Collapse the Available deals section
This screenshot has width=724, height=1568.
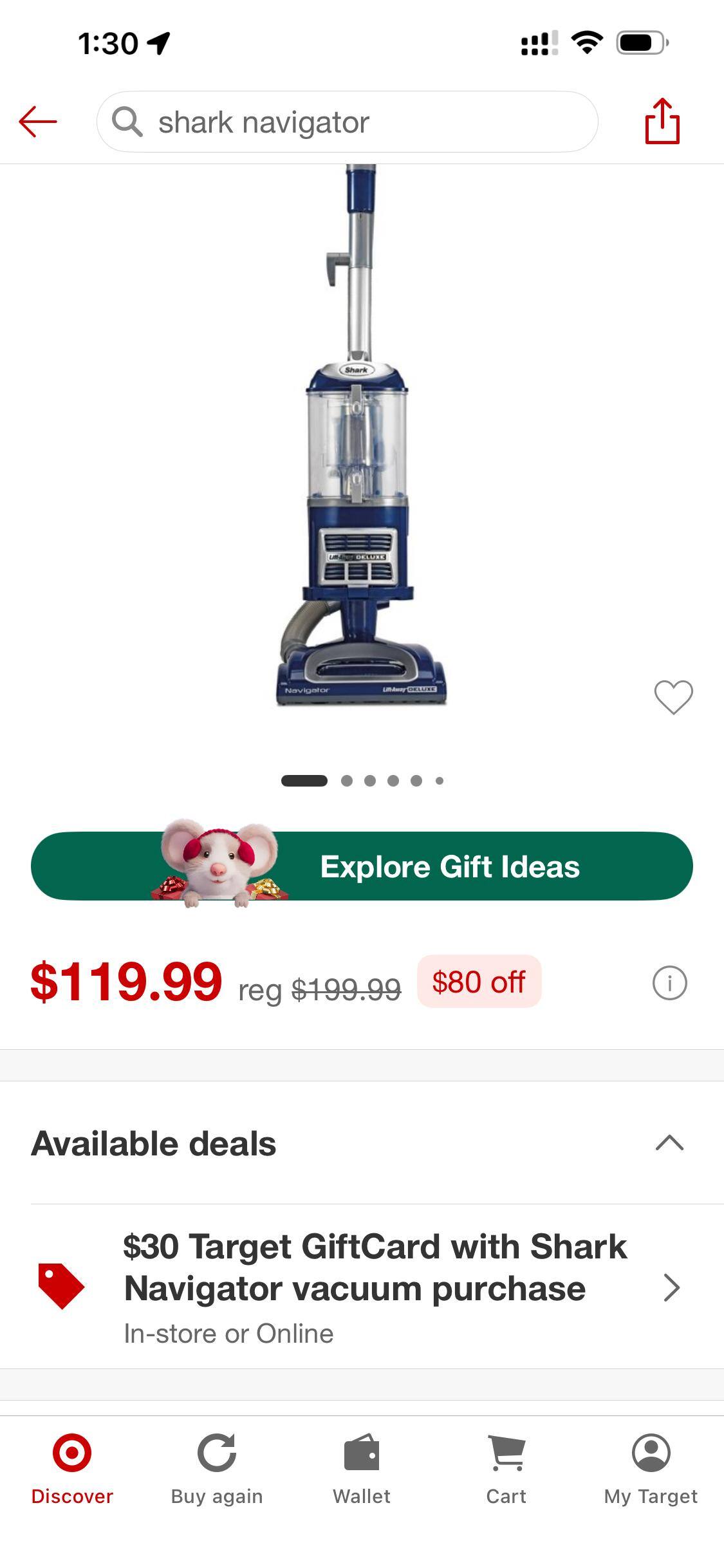point(669,1143)
